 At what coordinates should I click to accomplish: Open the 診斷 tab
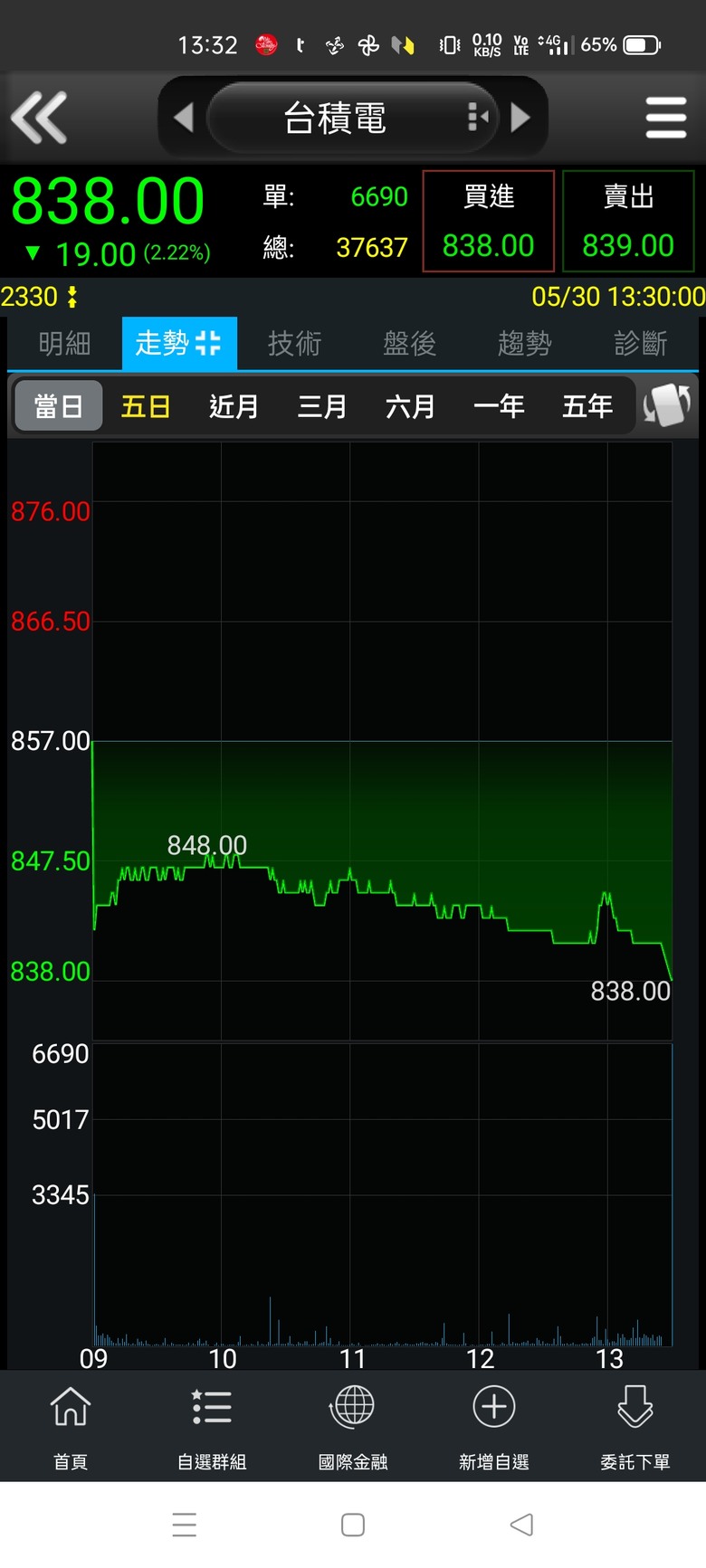(x=640, y=344)
